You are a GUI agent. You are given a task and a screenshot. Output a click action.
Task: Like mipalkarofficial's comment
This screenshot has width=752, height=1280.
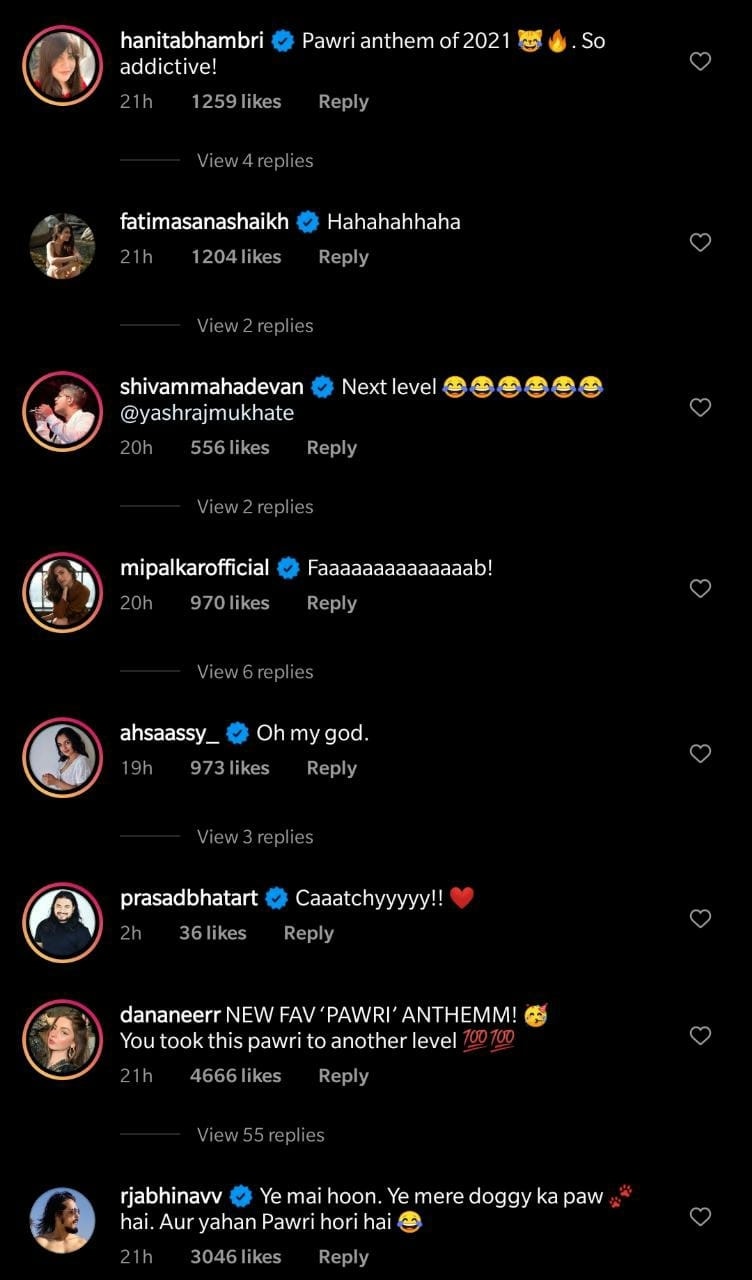(x=701, y=588)
